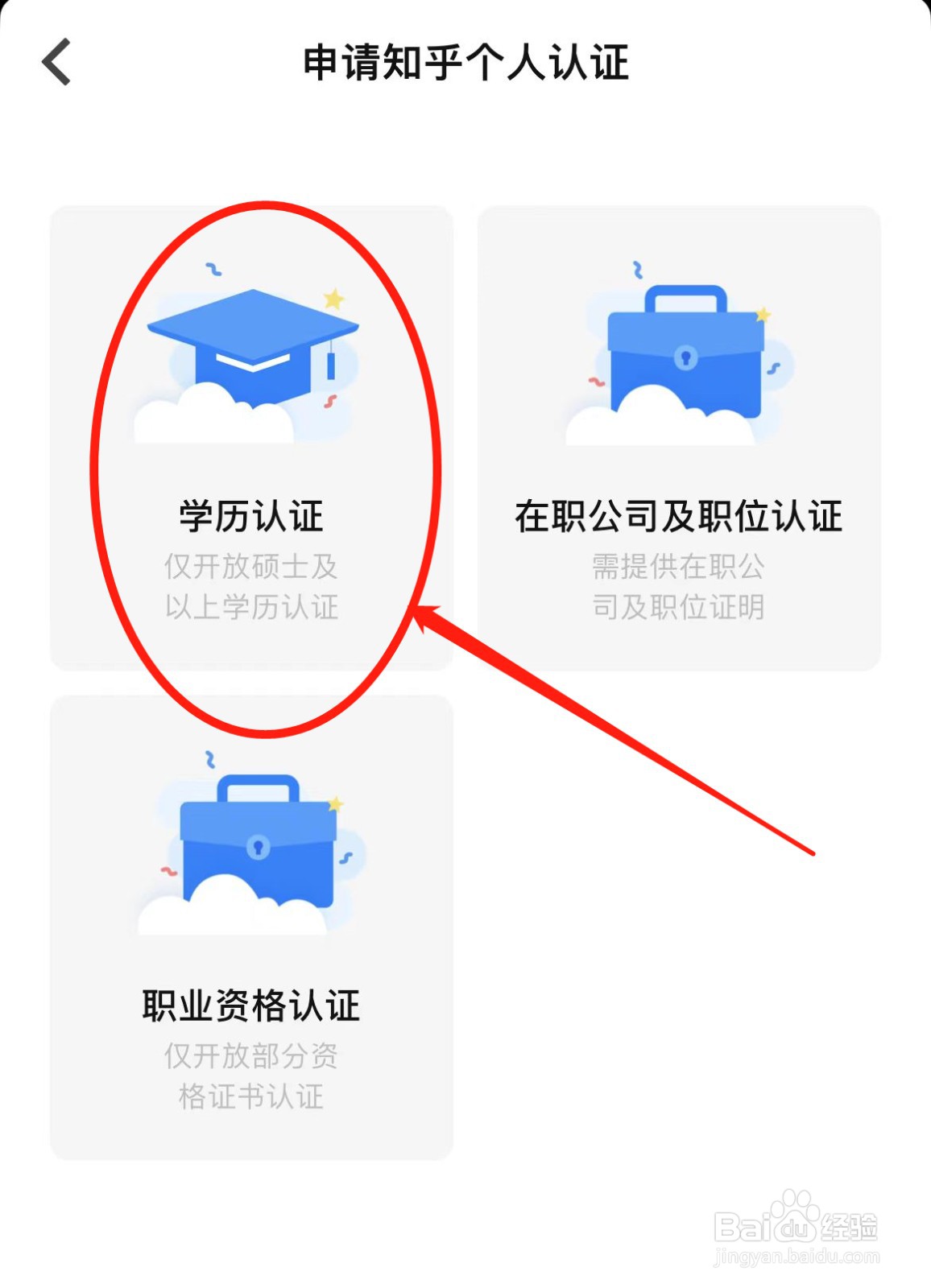Tap the 申请知乎个人认证 page title
931x1288 pixels.
(465, 63)
